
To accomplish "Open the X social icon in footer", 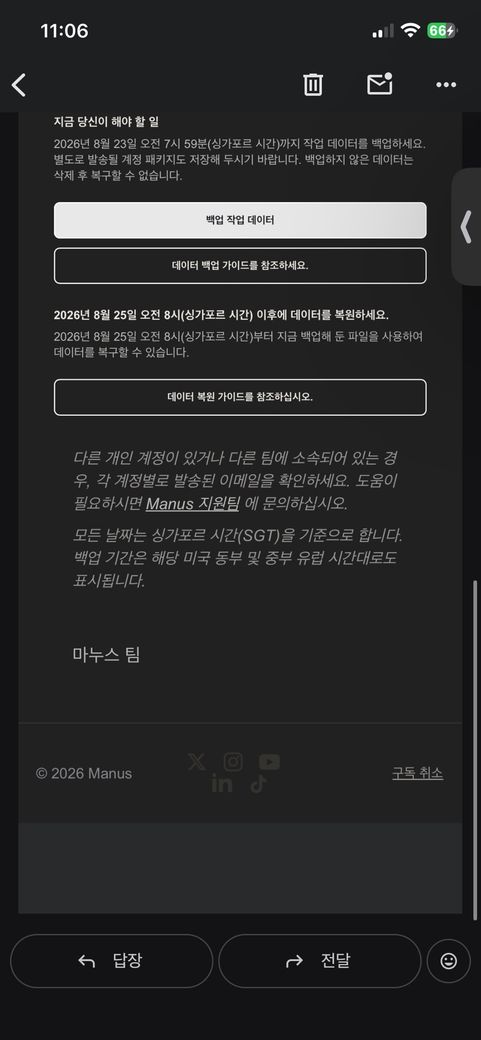I will 196,761.
